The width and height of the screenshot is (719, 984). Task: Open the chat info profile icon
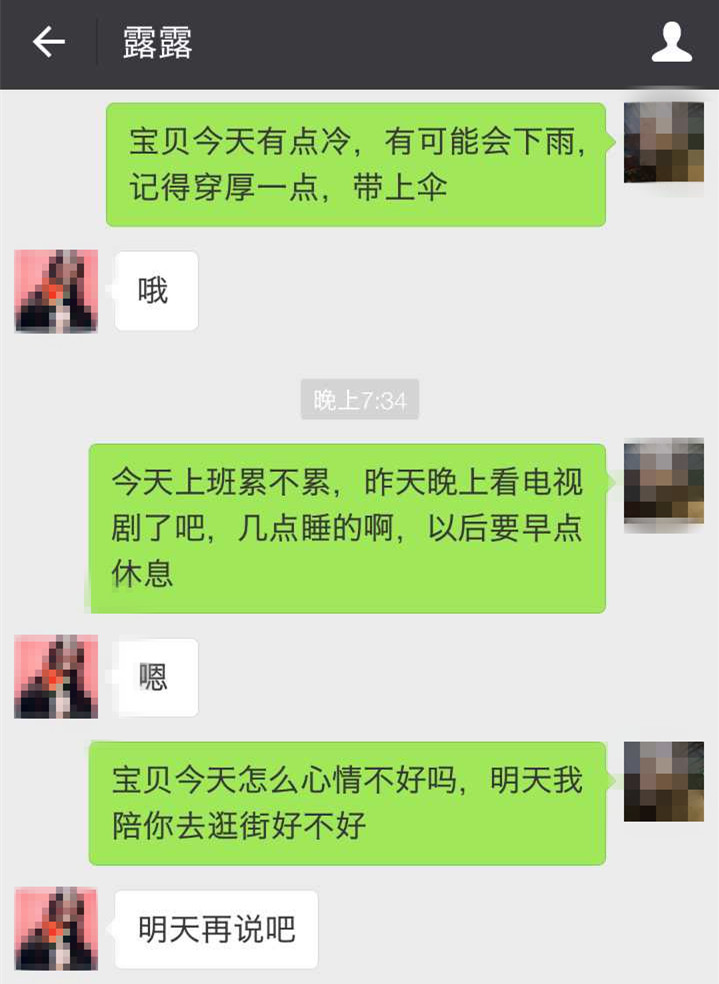[x=671, y=43]
